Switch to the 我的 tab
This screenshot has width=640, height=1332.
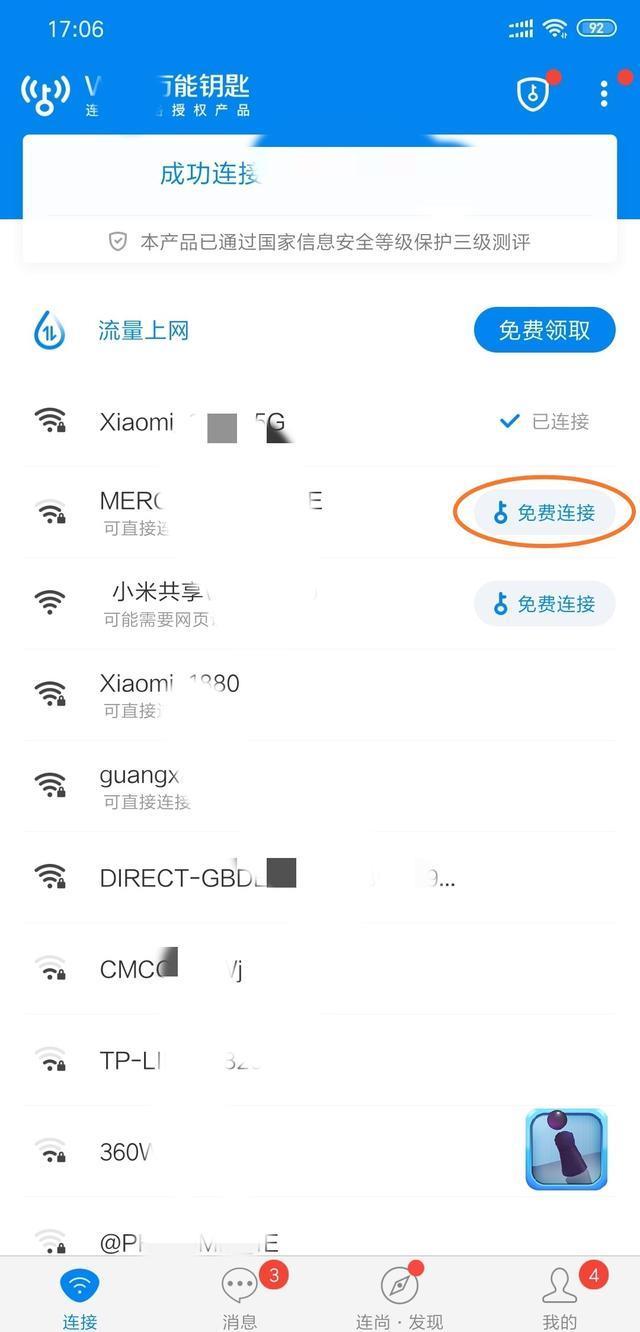click(x=559, y=1298)
